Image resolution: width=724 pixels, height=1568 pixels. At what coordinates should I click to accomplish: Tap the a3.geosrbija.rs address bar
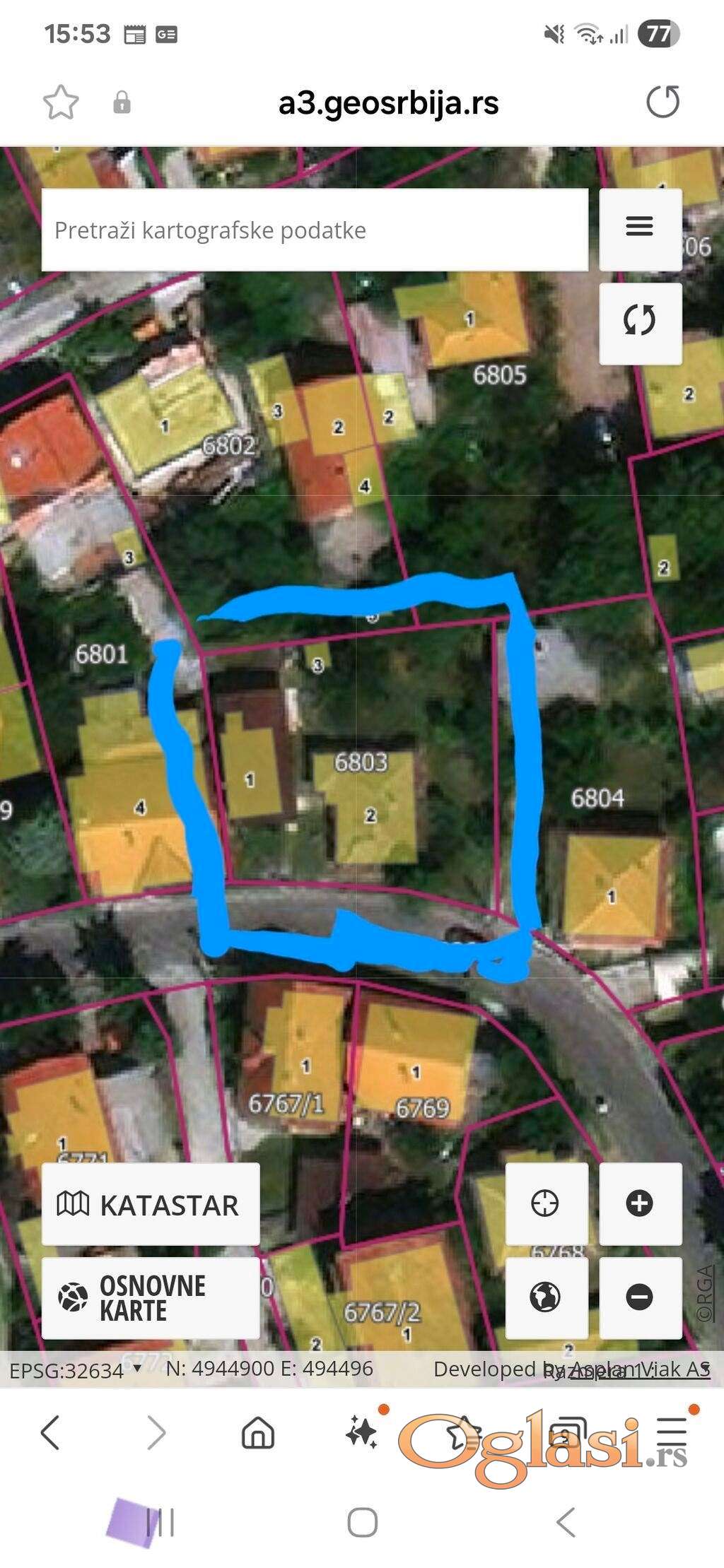[388, 103]
